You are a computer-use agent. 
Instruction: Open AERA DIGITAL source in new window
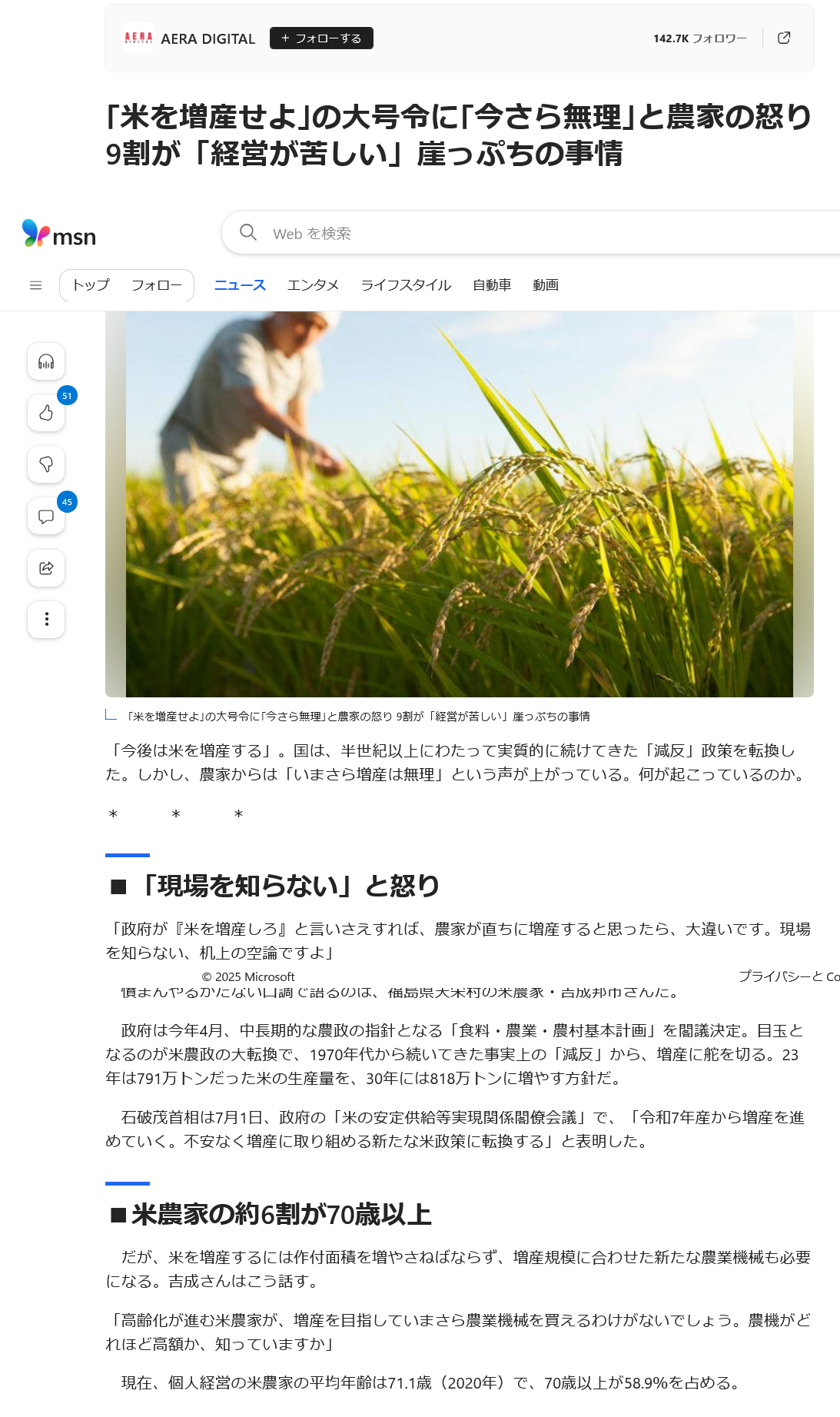(784, 38)
